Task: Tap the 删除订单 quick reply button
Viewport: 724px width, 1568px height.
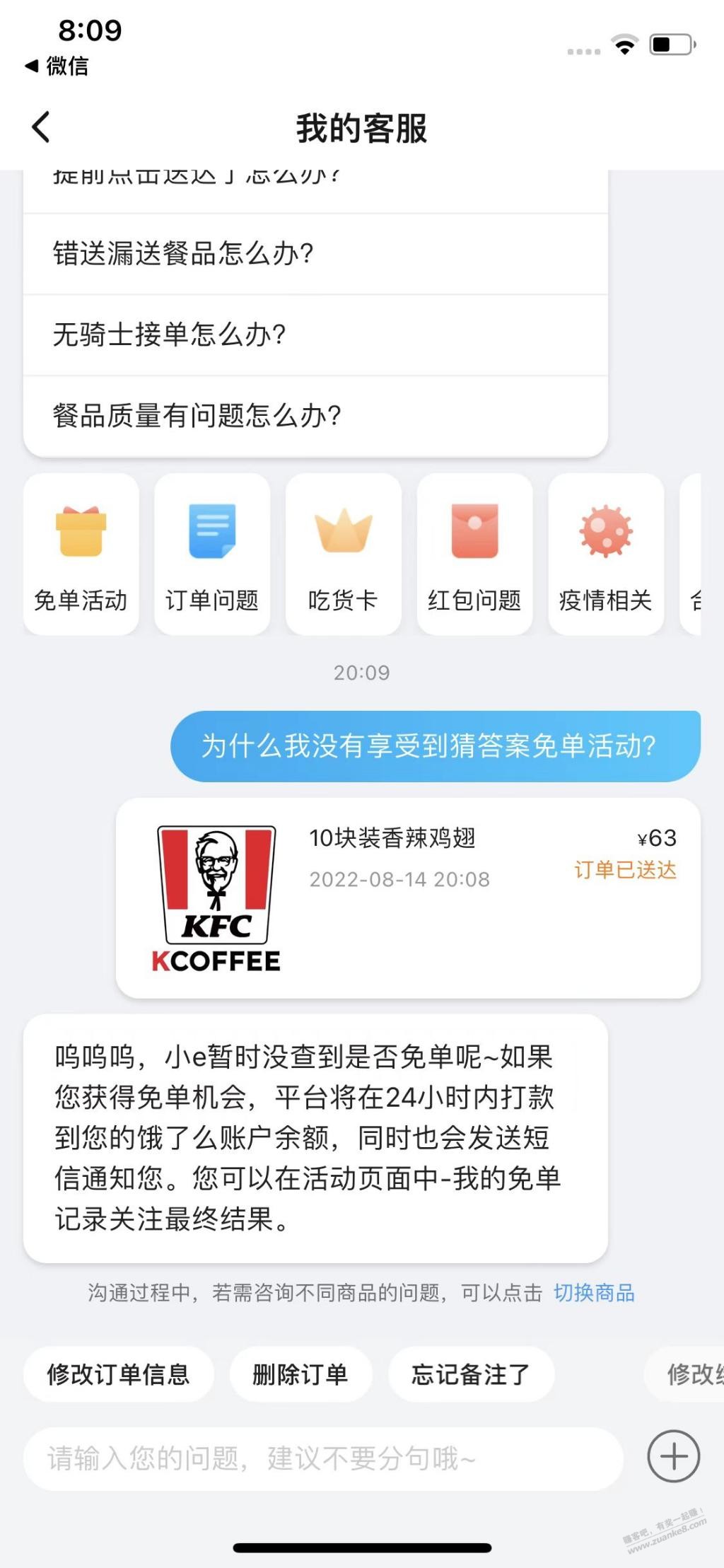Action: (300, 1374)
